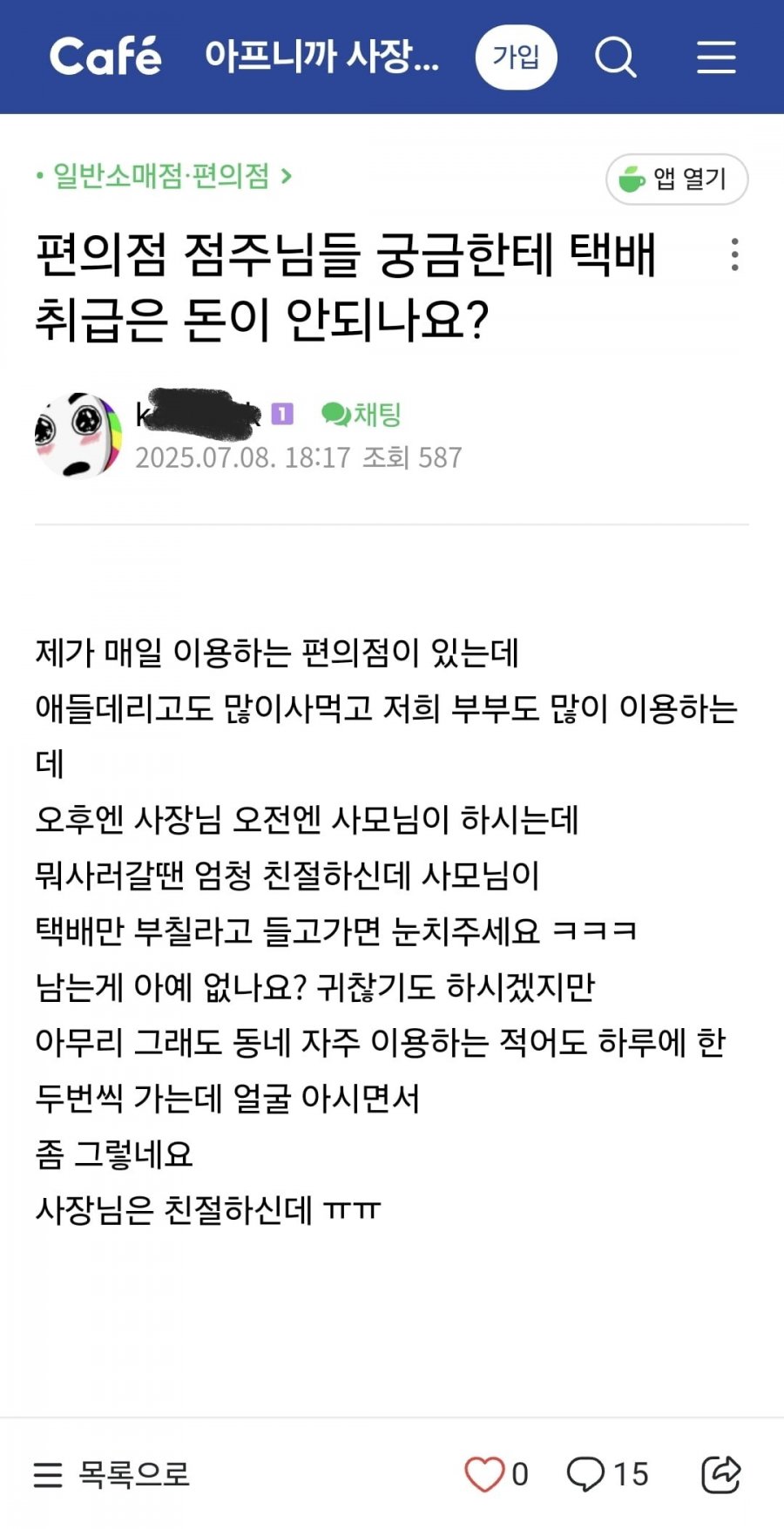Tap the 가입 join button
The width and height of the screenshot is (784, 1529).
pos(516,58)
